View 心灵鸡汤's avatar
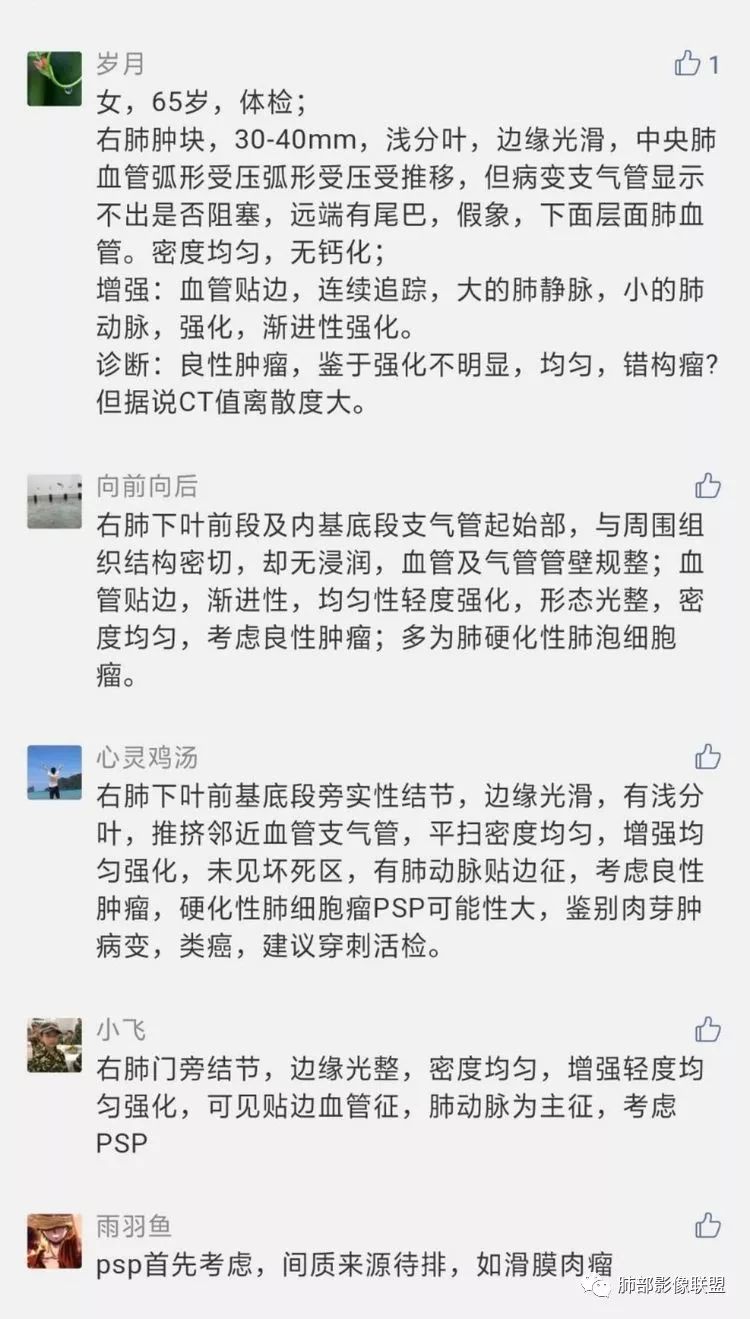Image resolution: width=750 pixels, height=1319 pixels. click(x=54, y=772)
